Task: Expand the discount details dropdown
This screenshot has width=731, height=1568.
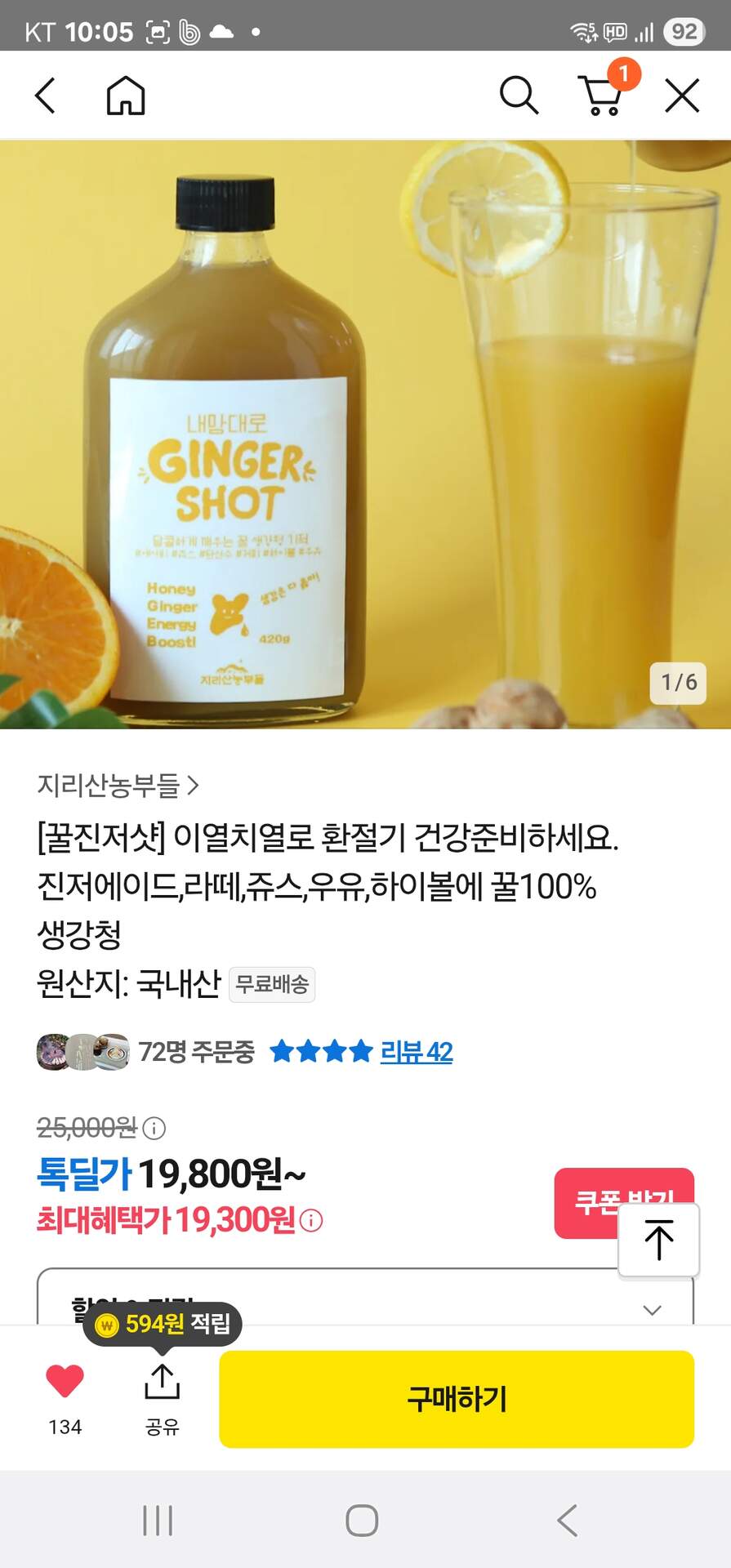Action: coord(651,1310)
